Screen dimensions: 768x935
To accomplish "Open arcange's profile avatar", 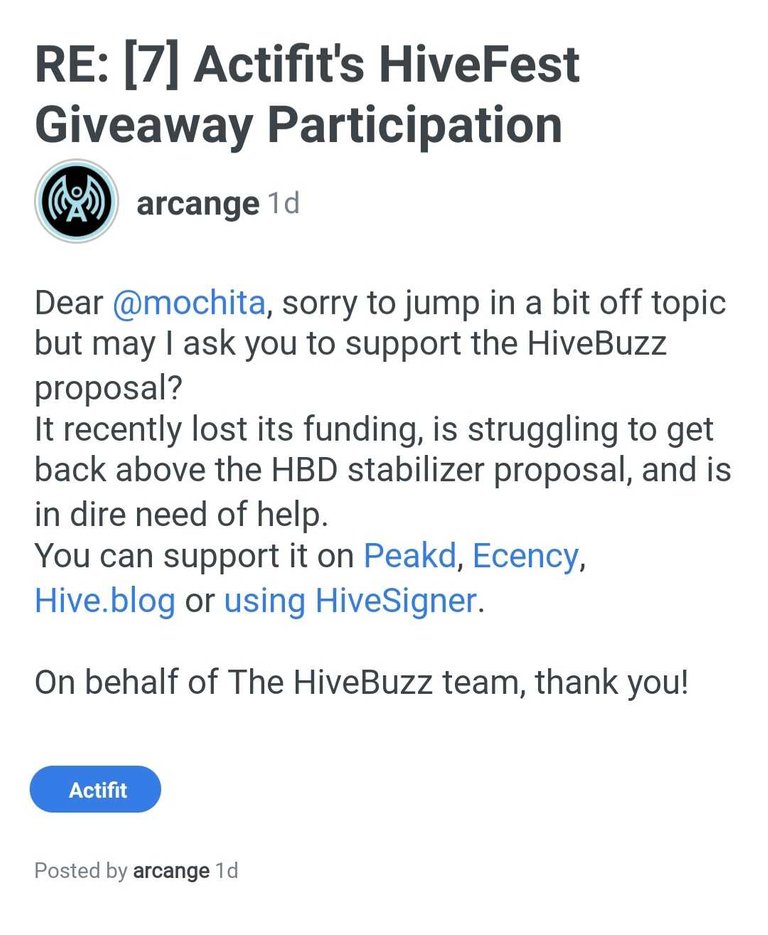I will pyautogui.click(x=76, y=201).
